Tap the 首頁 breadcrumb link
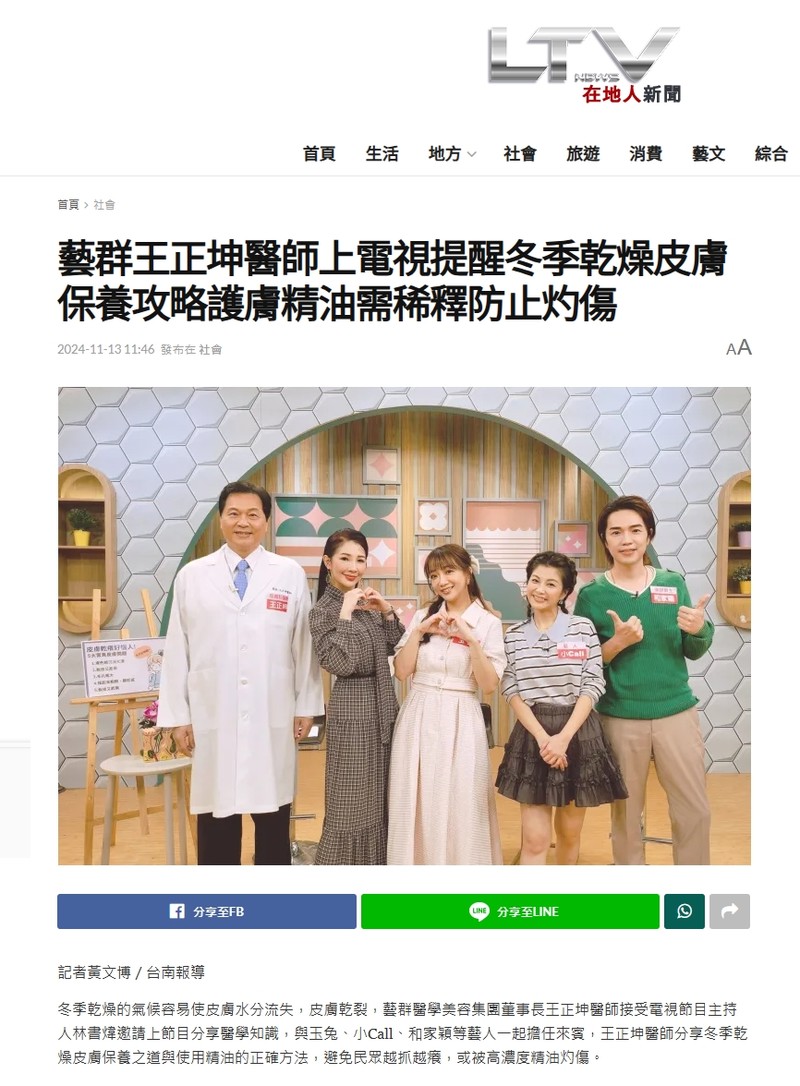 [68, 205]
